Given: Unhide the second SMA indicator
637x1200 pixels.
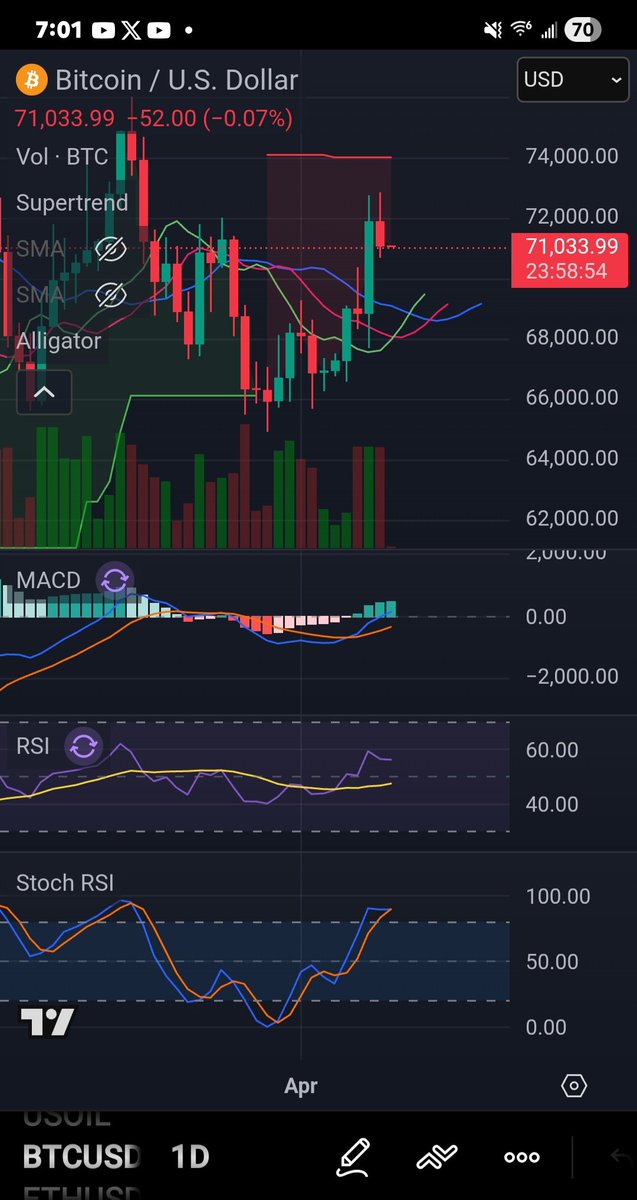Looking at the screenshot, I should [x=110, y=295].
